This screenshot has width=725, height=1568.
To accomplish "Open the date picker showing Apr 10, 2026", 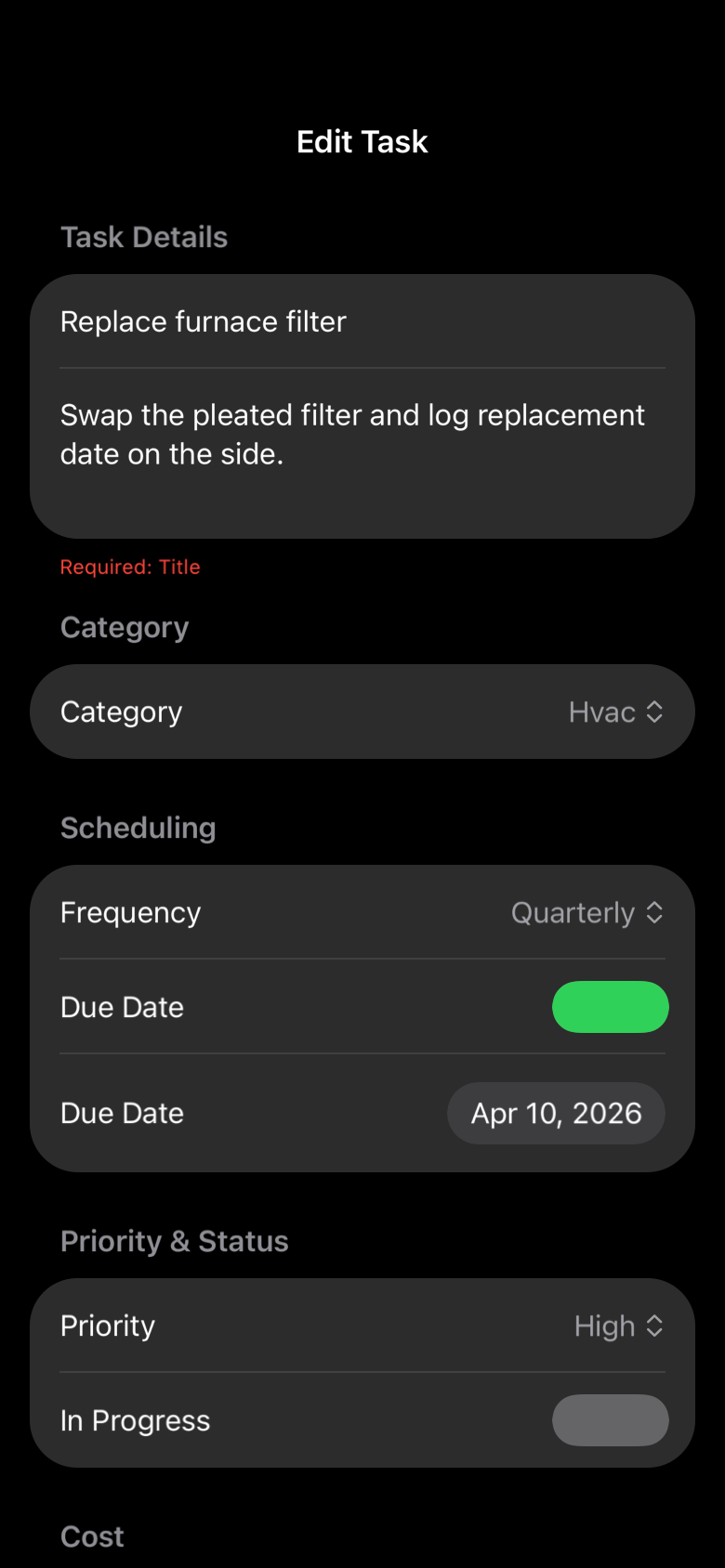I will 556,1113.
